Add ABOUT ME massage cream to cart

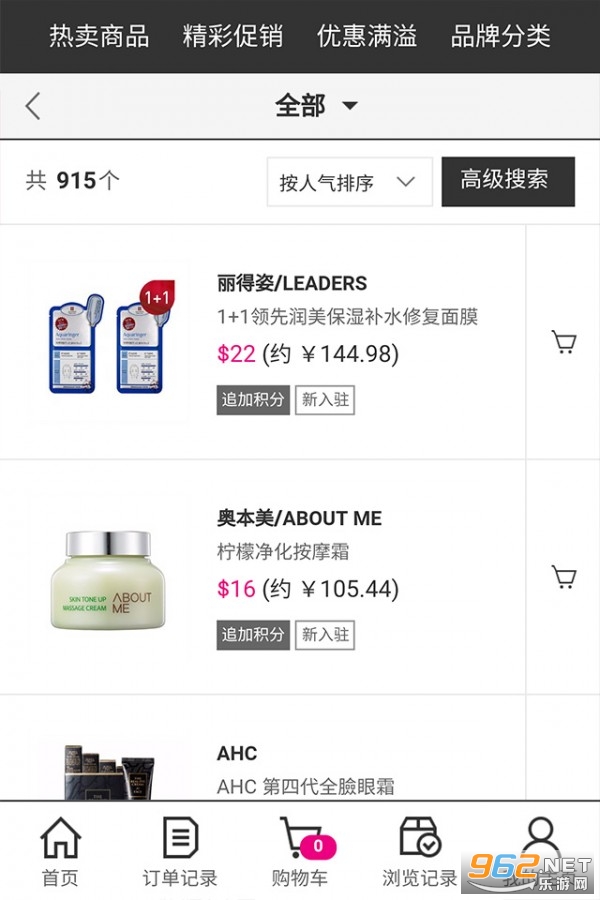click(x=563, y=577)
